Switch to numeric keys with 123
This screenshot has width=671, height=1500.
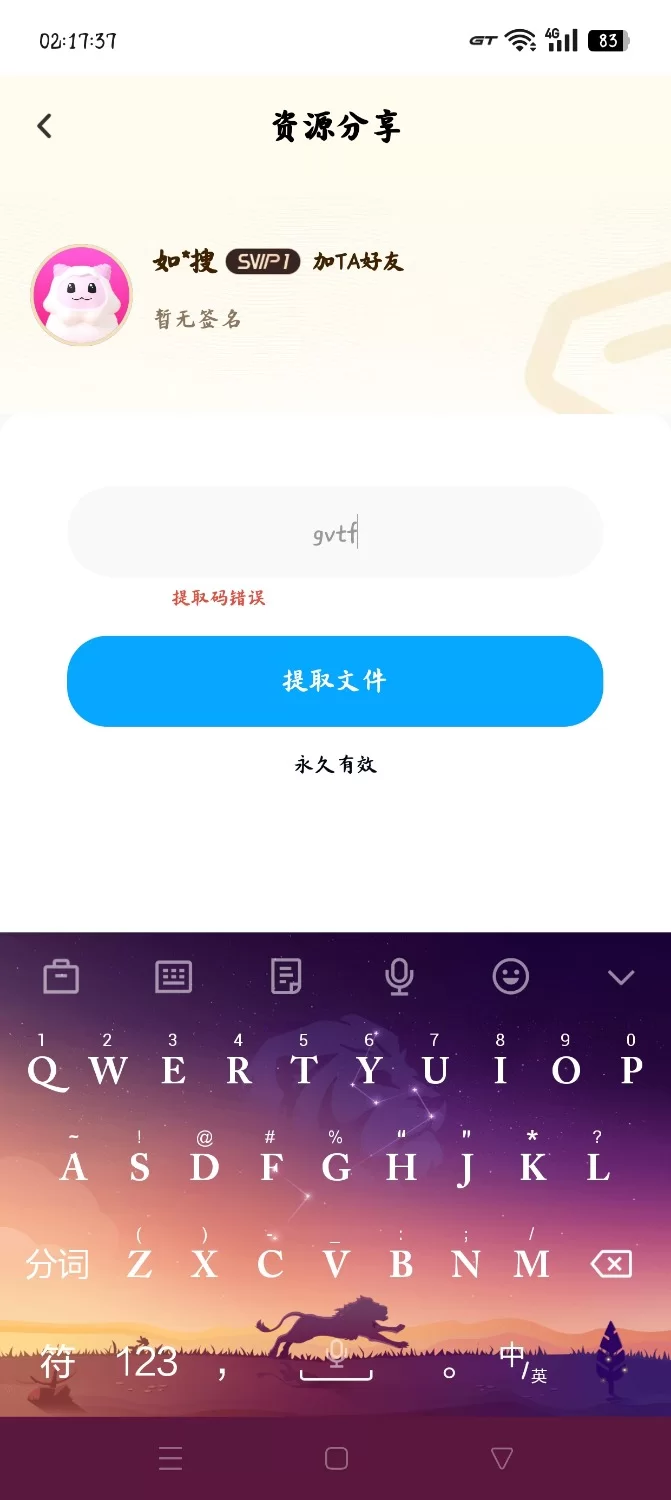click(147, 1362)
